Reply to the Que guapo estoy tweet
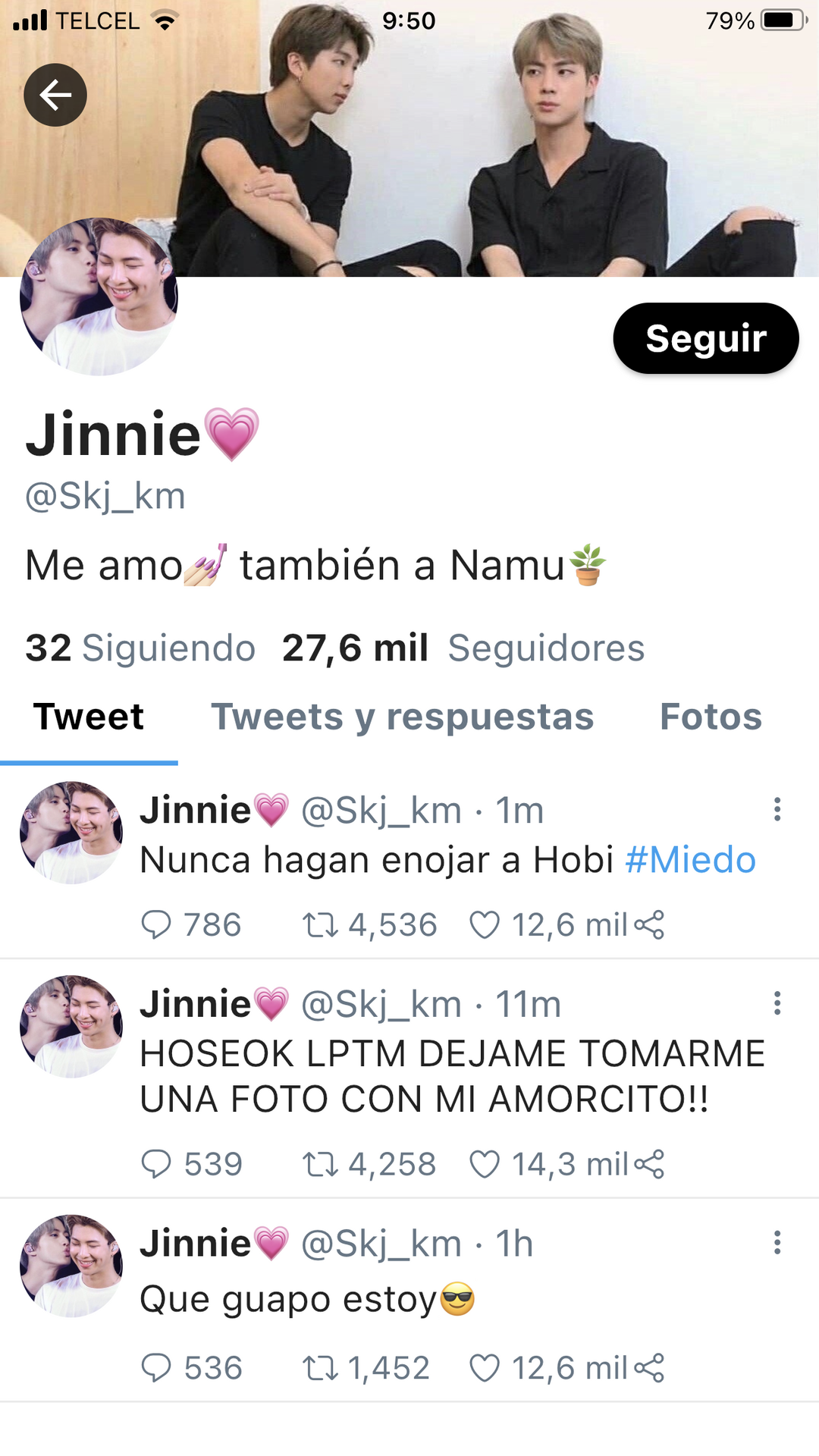Screen dimensions: 819x1456 click(157, 1368)
